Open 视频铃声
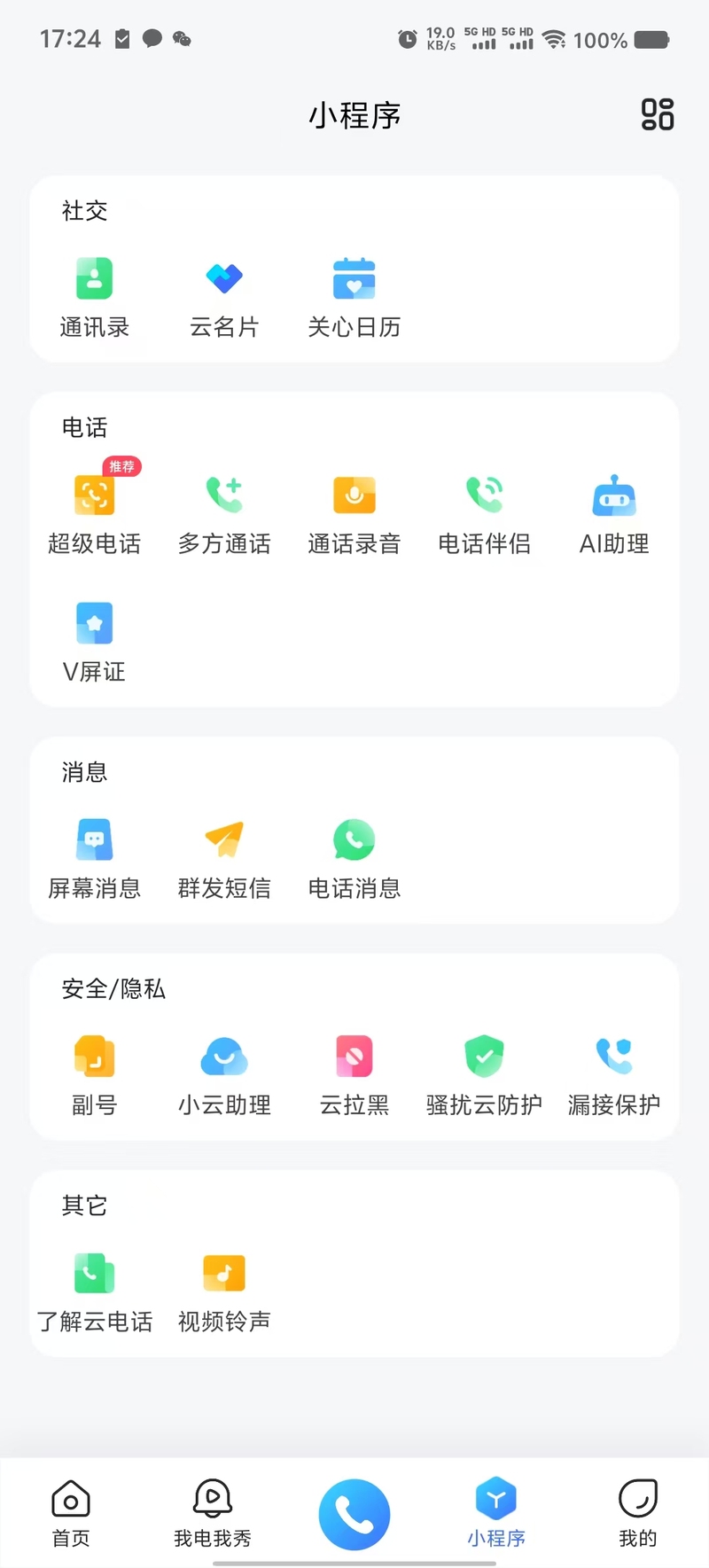 (x=224, y=1293)
